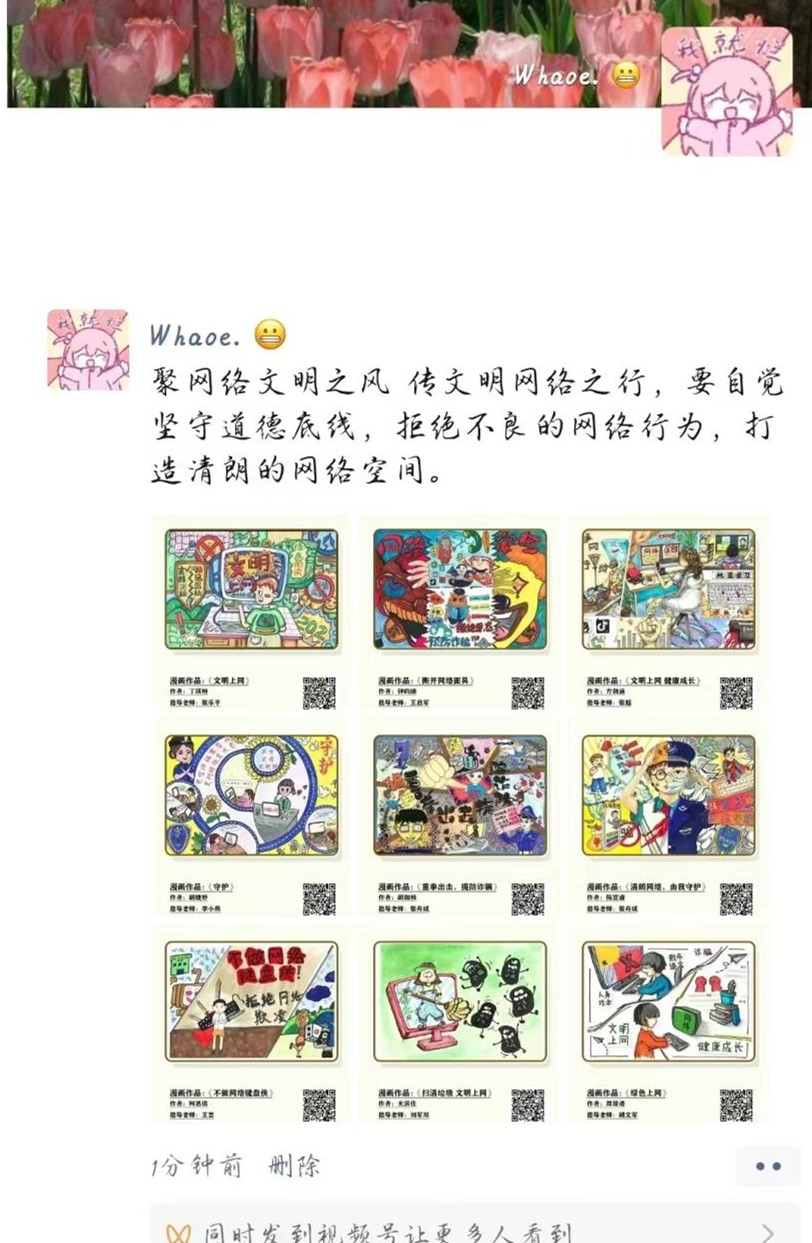The height and width of the screenshot is (1243, 812).
Task: Open the comic image titled 文明上网
Action: 251,612
